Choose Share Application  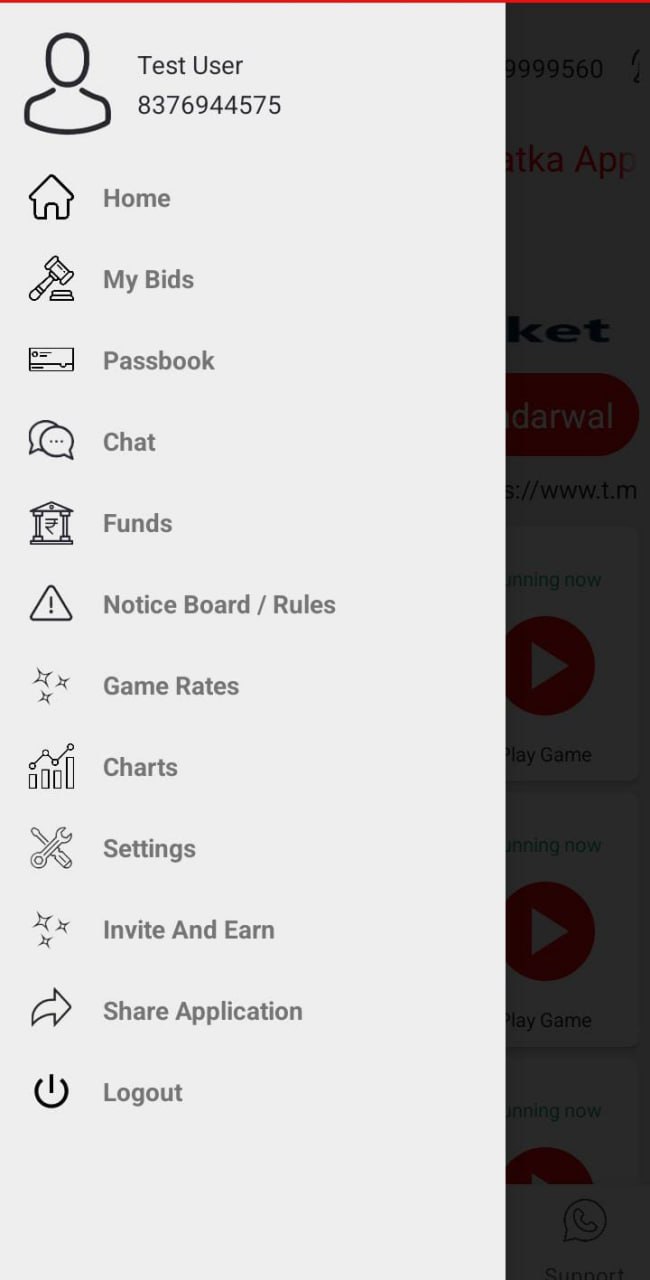tap(202, 1011)
